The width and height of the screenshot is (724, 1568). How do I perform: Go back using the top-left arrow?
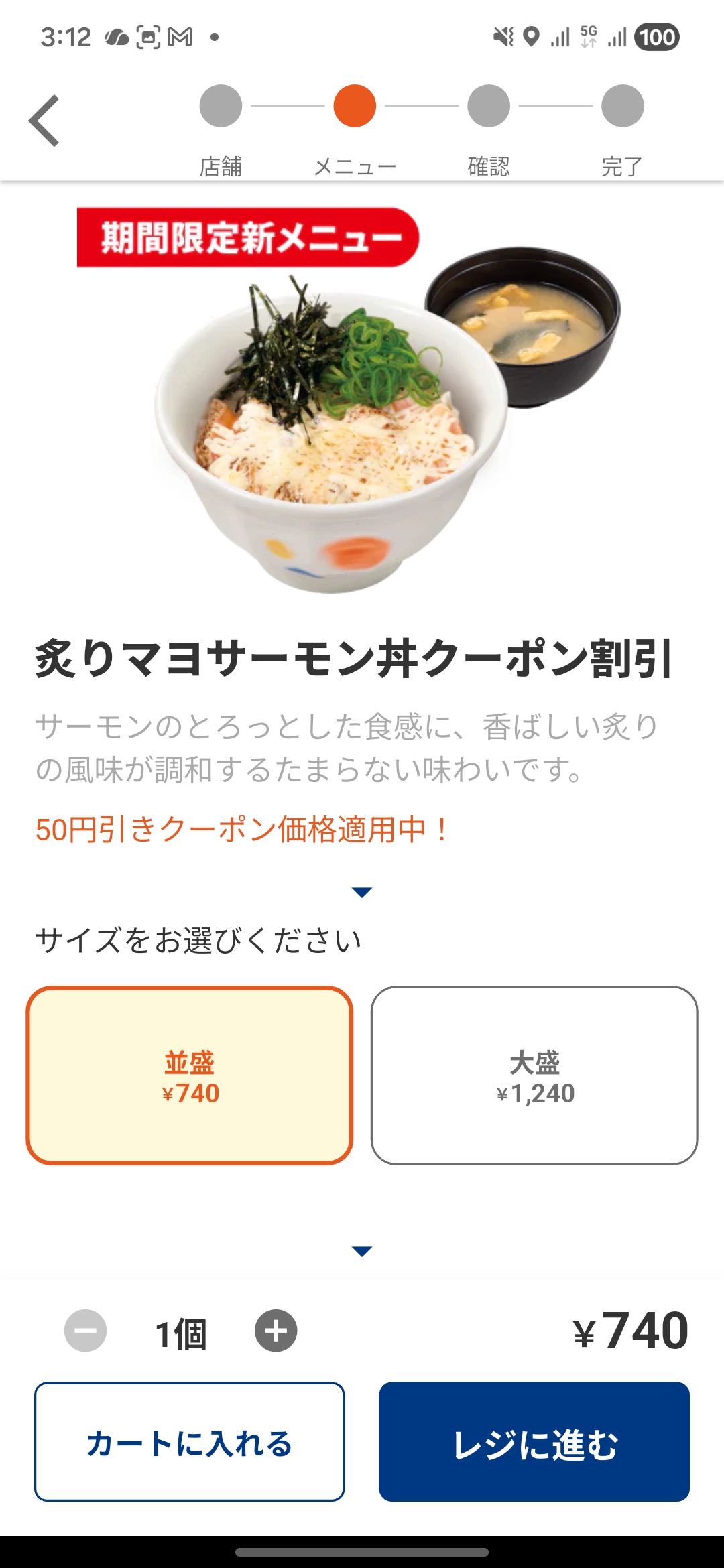[x=44, y=121]
